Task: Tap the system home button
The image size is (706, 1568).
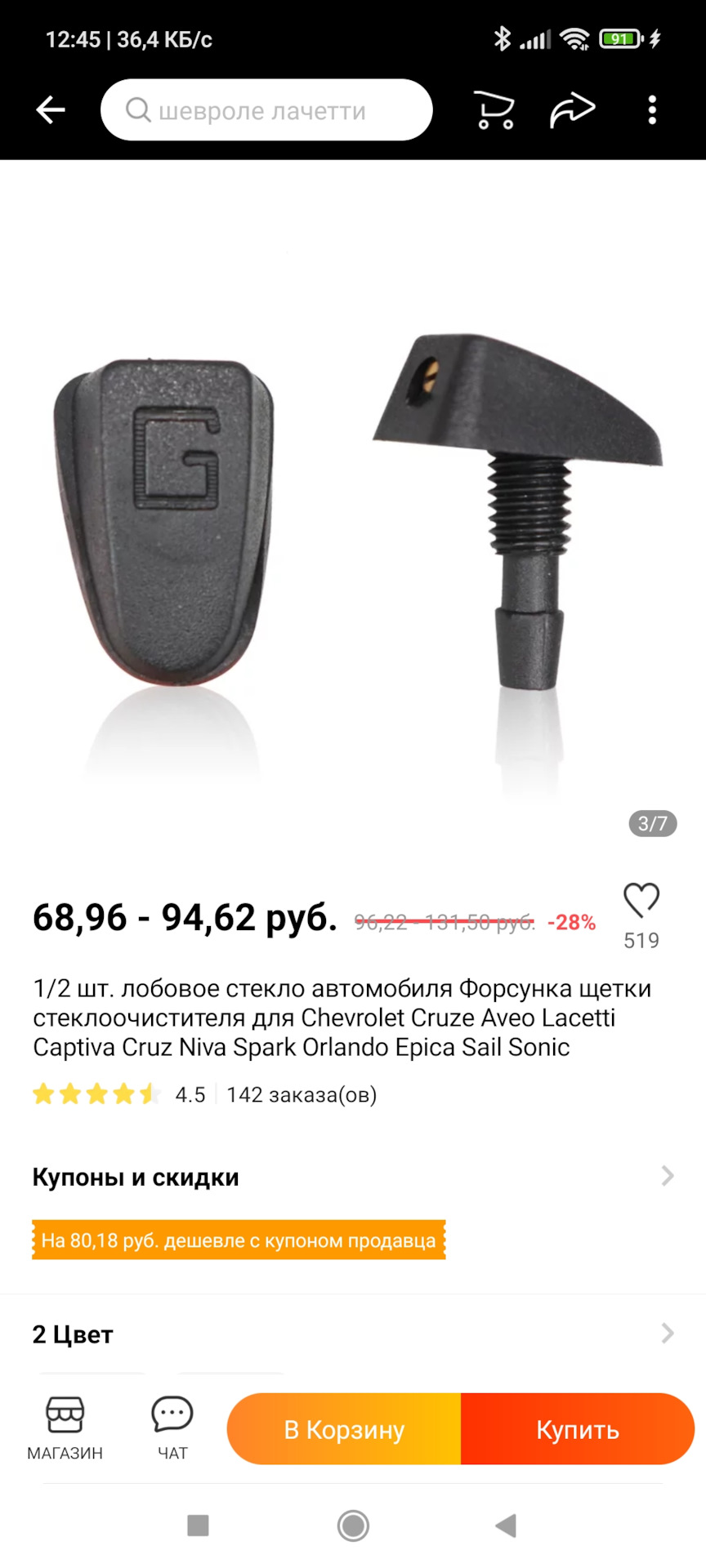Action: 353,1525
